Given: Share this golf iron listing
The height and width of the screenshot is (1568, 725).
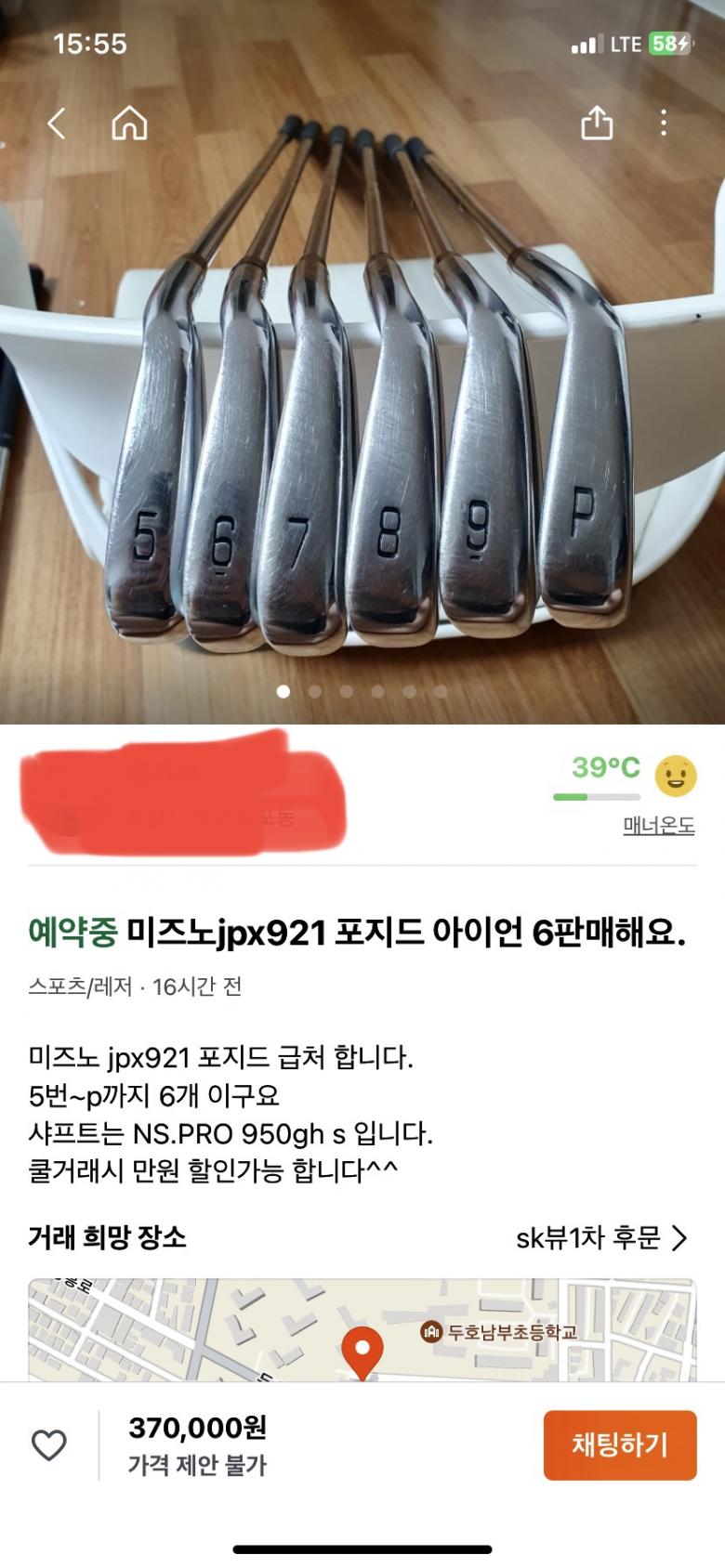Looking at the screenshot, I should tap(597, 123).
